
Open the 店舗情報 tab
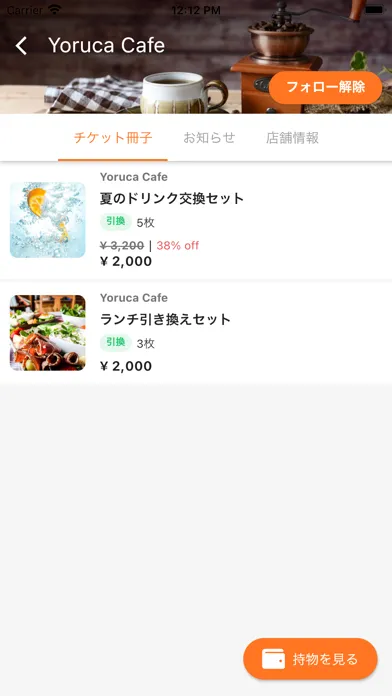[292, 138]
